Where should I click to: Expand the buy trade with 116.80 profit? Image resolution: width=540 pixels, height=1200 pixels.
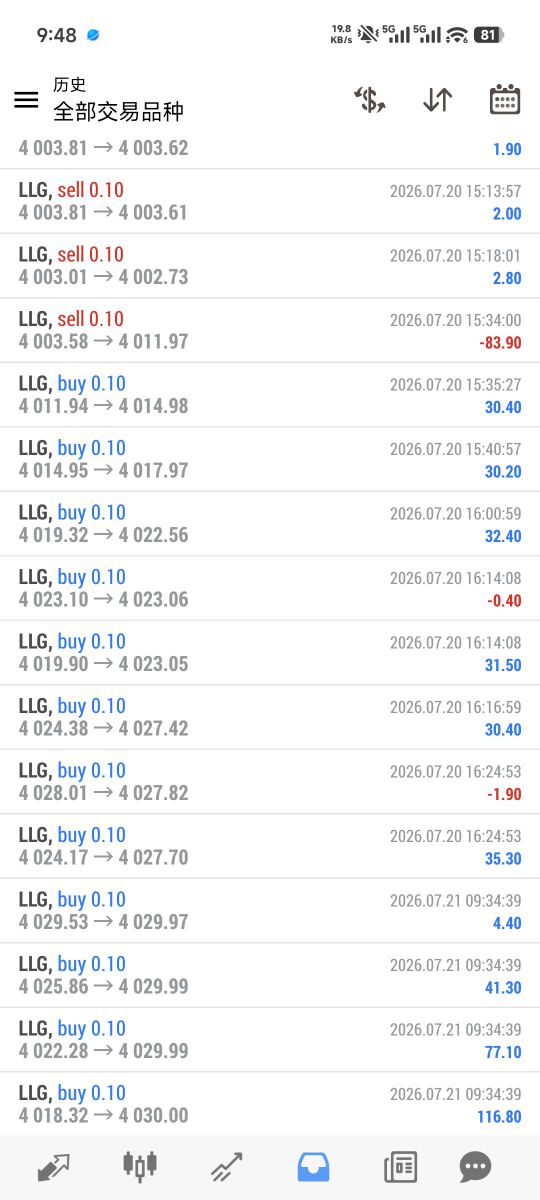coord(270,1104)
